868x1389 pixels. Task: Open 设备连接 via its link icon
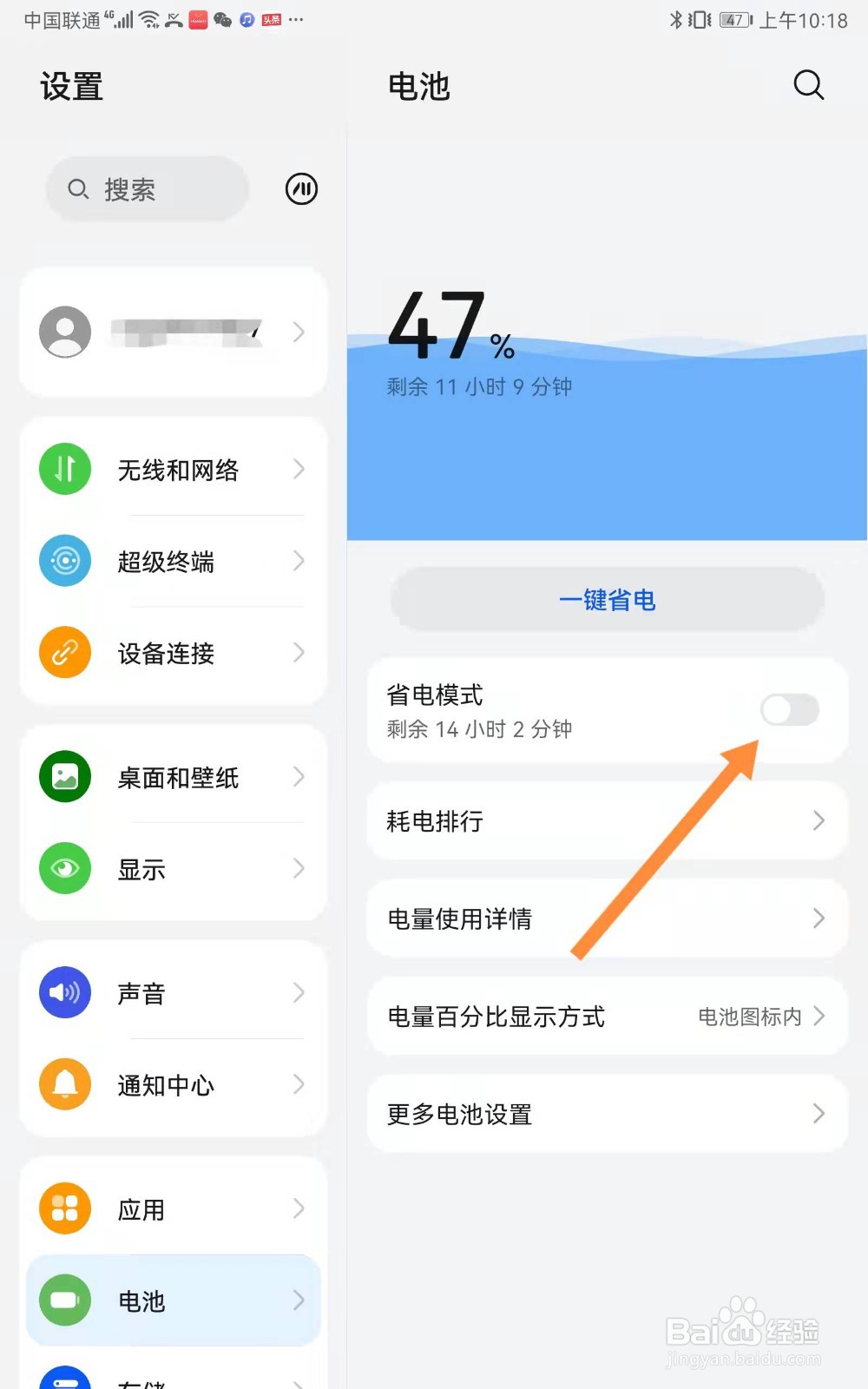point(64,652)
